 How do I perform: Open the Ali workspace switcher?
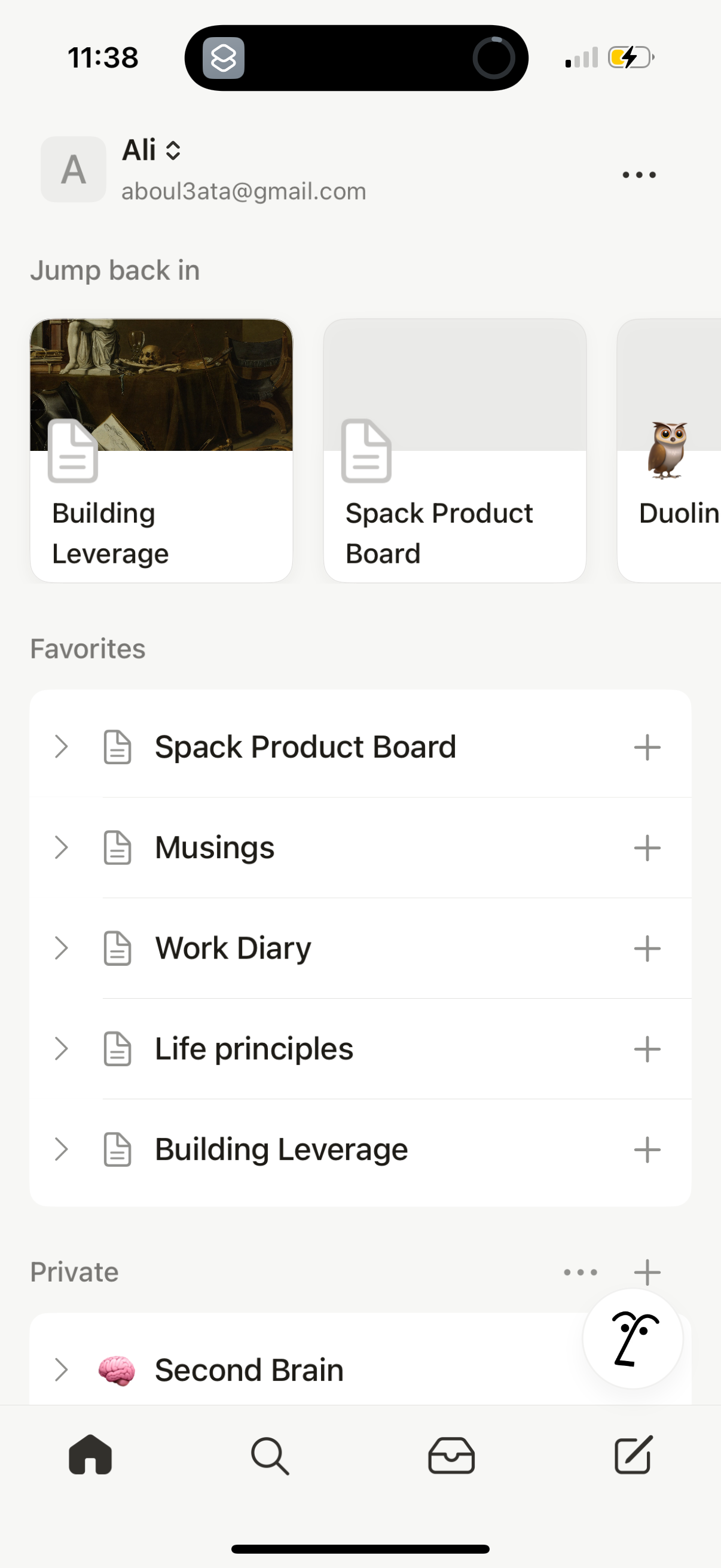click(x=151, y=150)
